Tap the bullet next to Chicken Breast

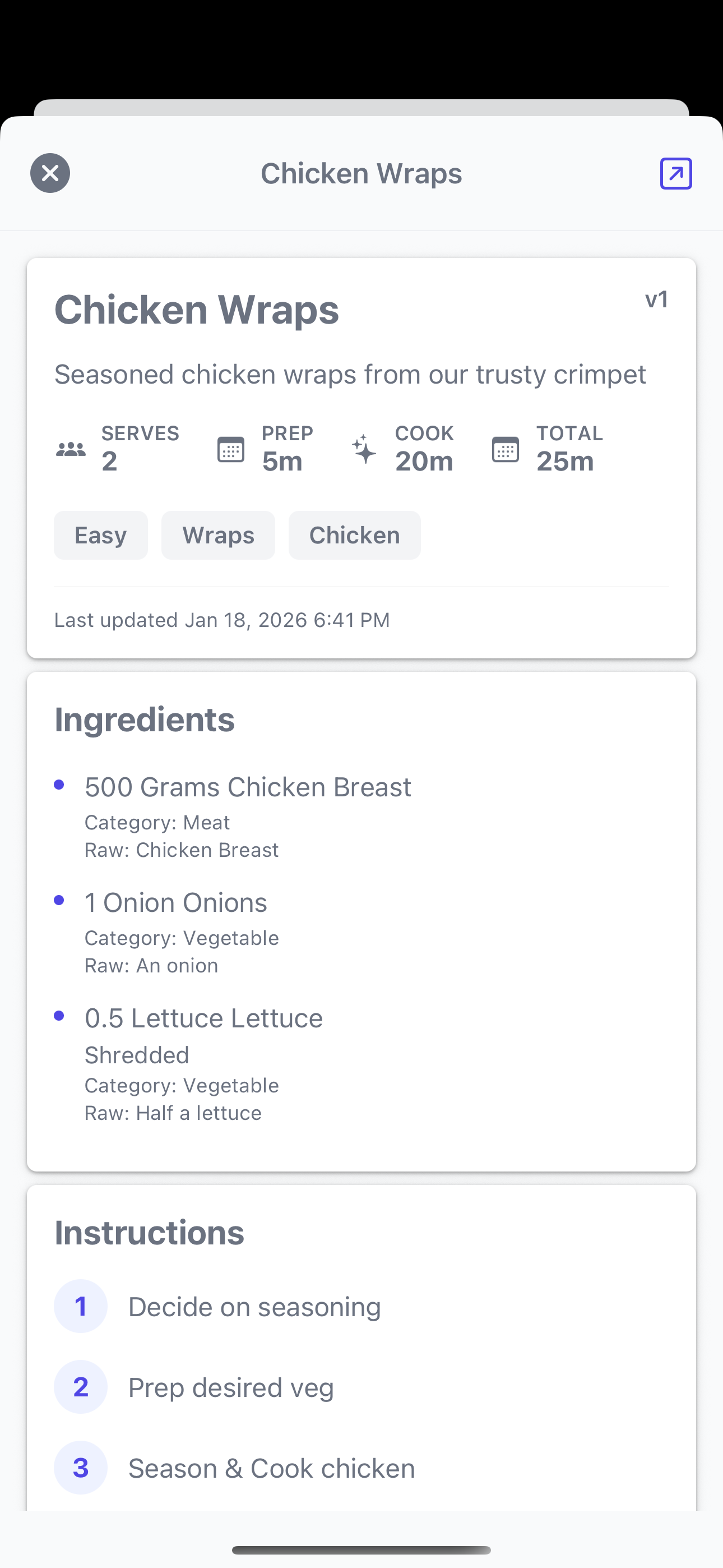coord(59,786)
